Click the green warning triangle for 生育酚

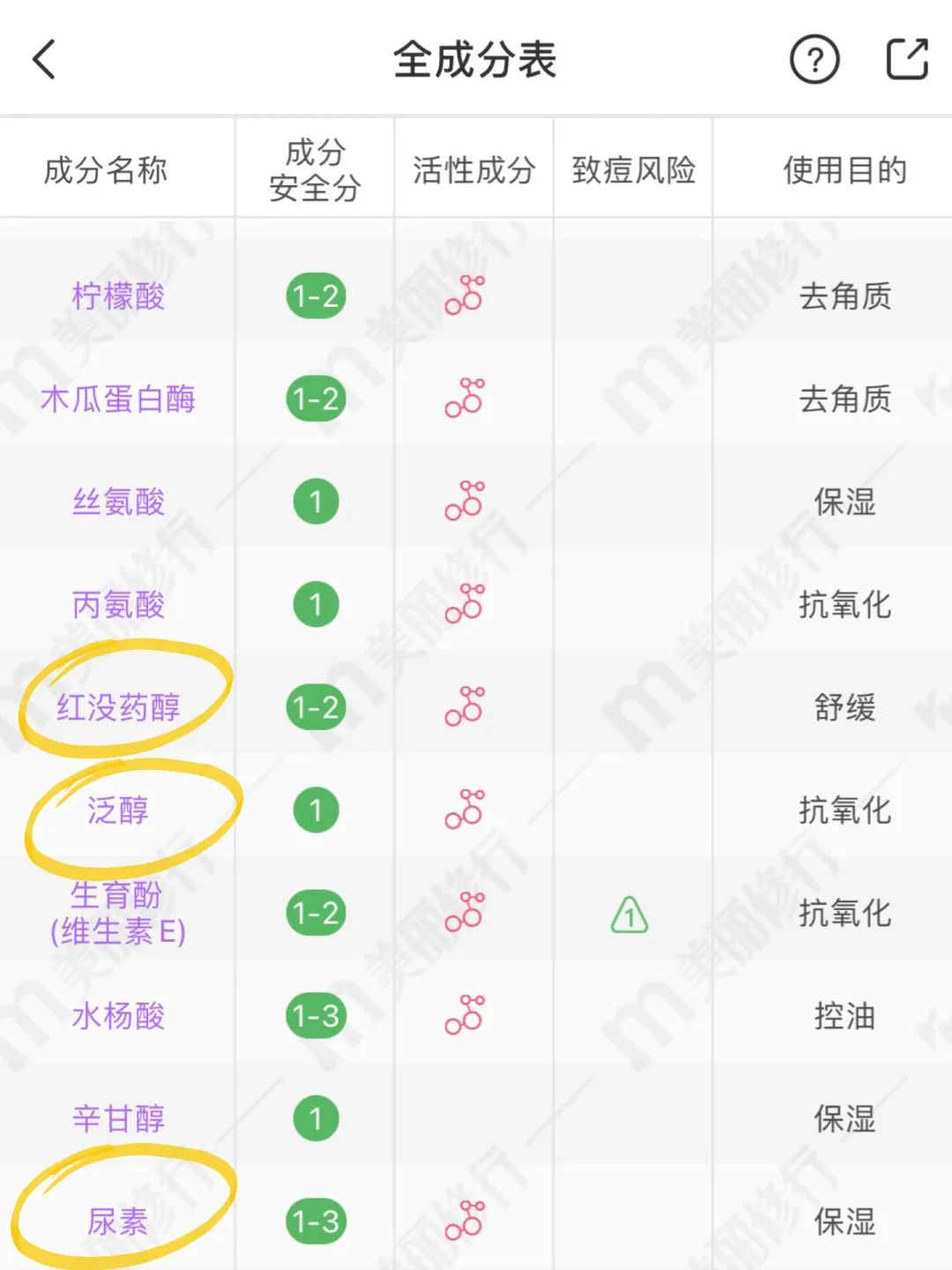pos(629,915)
